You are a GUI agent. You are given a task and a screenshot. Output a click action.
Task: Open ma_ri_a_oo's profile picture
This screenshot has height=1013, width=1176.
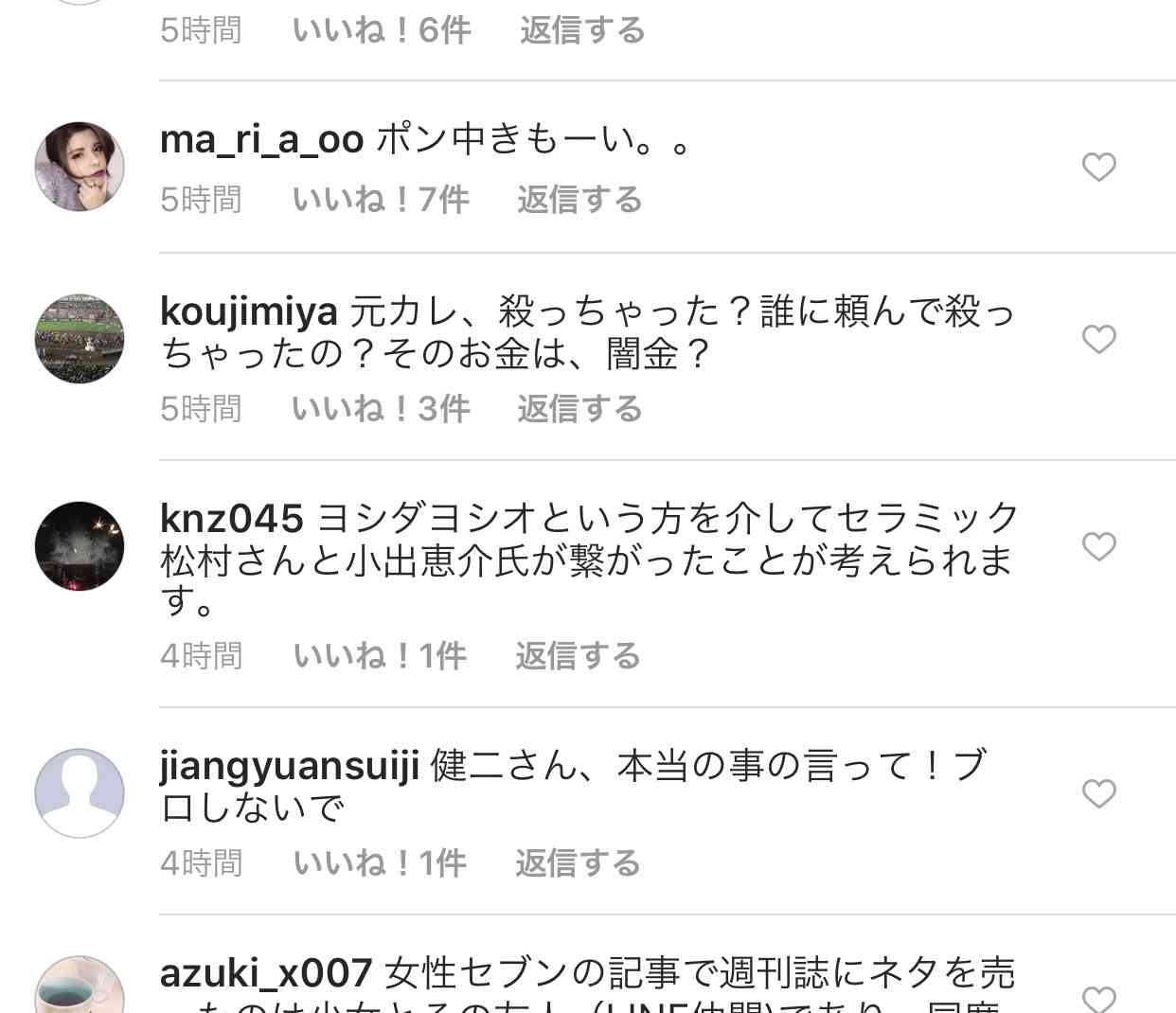coord(80,167)
